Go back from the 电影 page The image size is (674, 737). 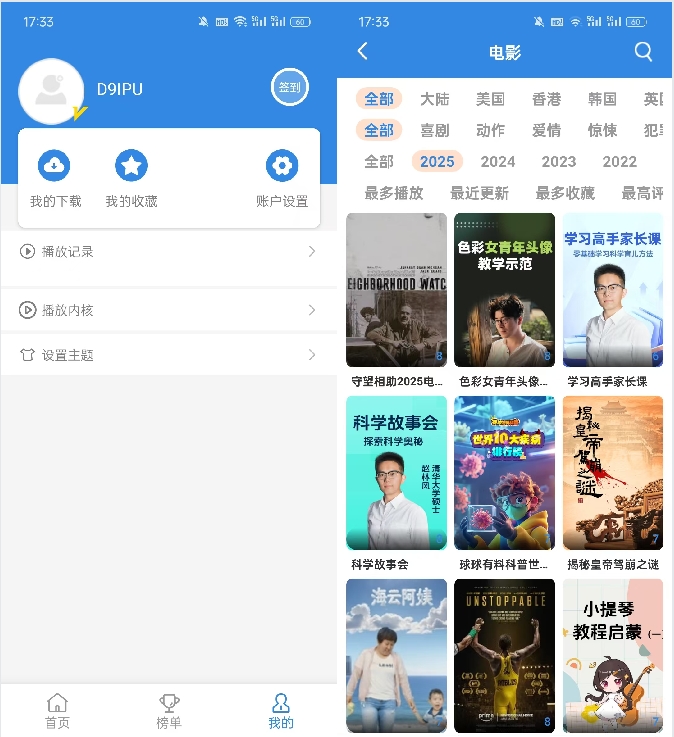pyautogui.click(x=362, y=52)
